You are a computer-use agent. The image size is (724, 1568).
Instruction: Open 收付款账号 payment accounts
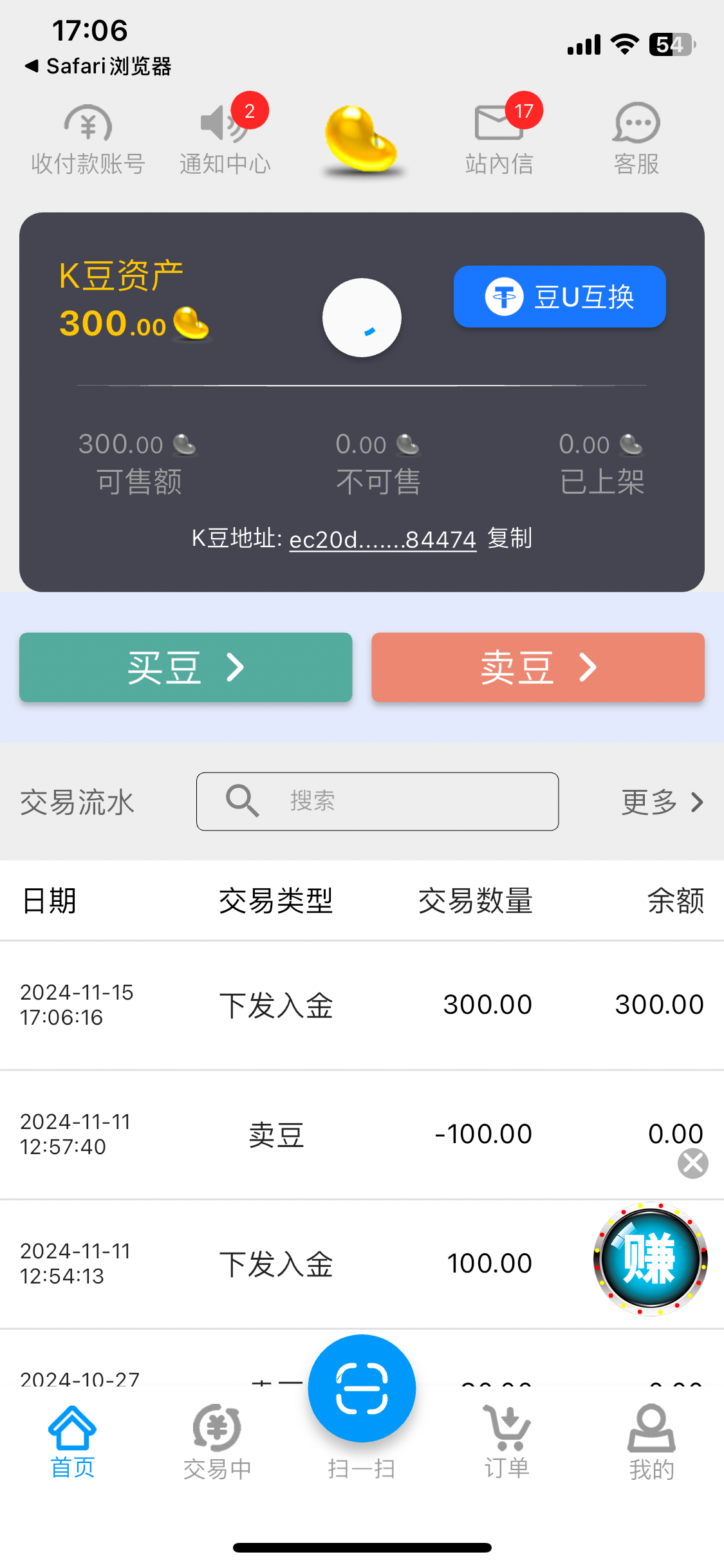click(88, 140)
